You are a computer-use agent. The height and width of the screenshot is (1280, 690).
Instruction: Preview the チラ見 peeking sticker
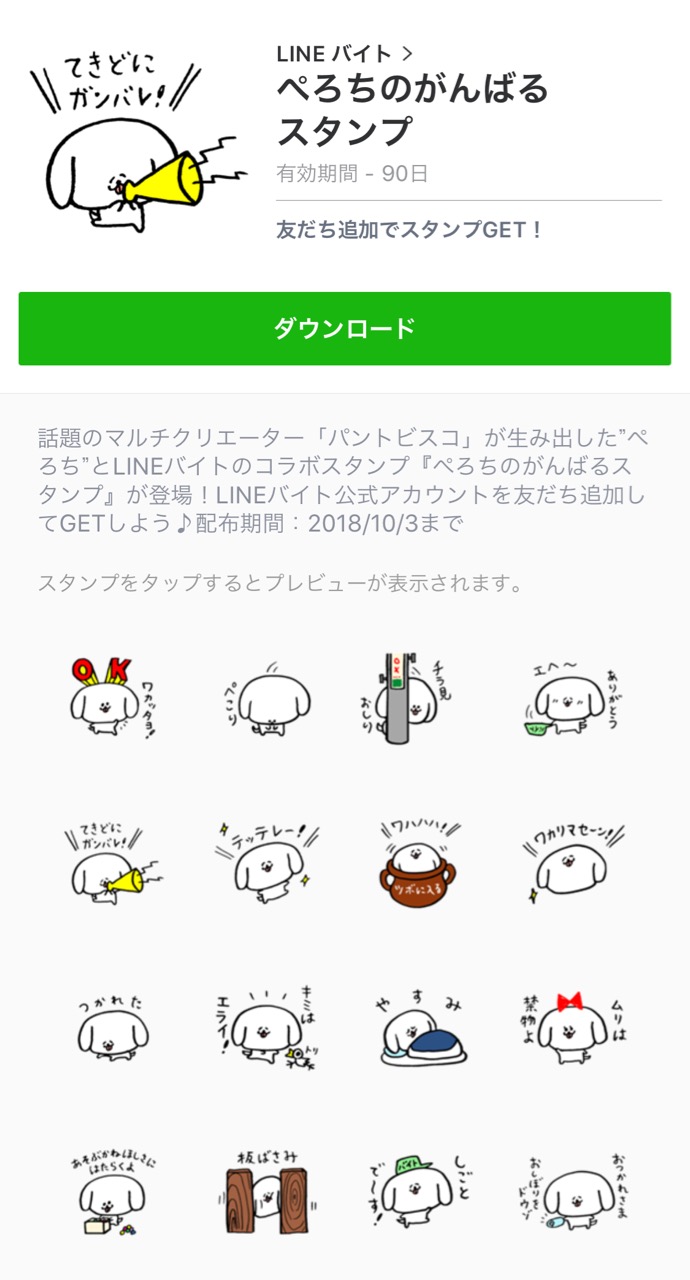coord(421,698)
